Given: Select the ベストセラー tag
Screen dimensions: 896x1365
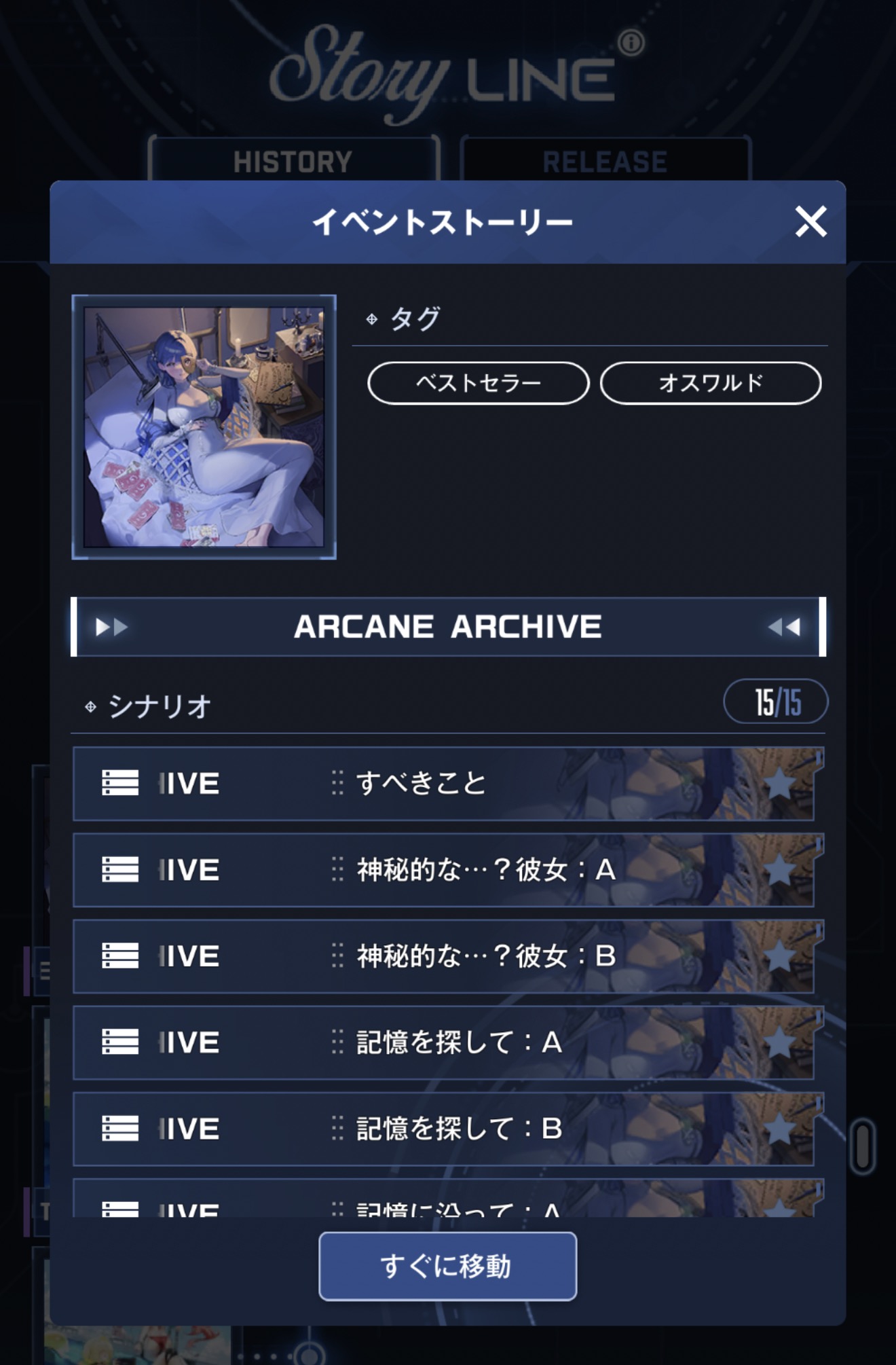Looking at the screenshot, I should click(478, 383).
